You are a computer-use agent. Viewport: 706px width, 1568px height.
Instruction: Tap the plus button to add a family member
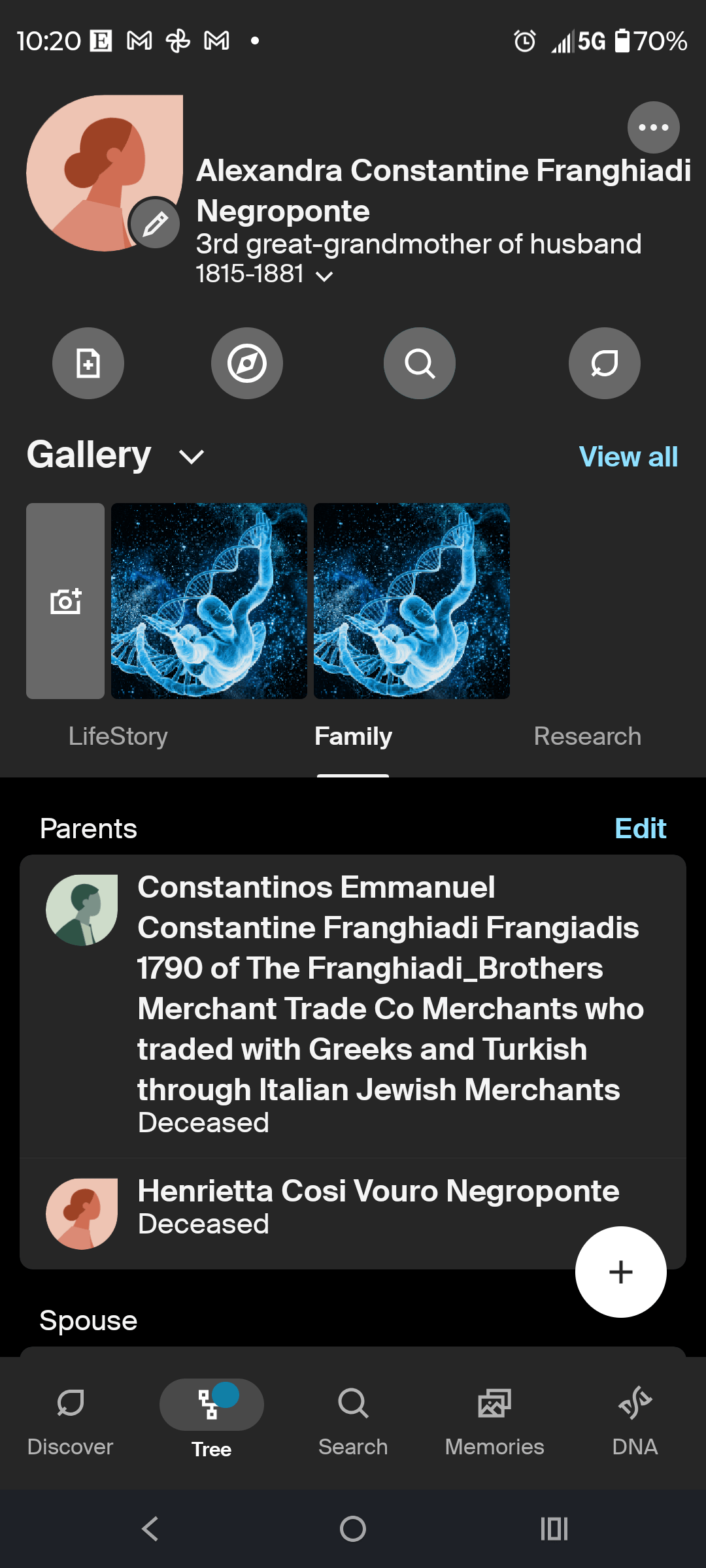click(x=620, y=1271)
